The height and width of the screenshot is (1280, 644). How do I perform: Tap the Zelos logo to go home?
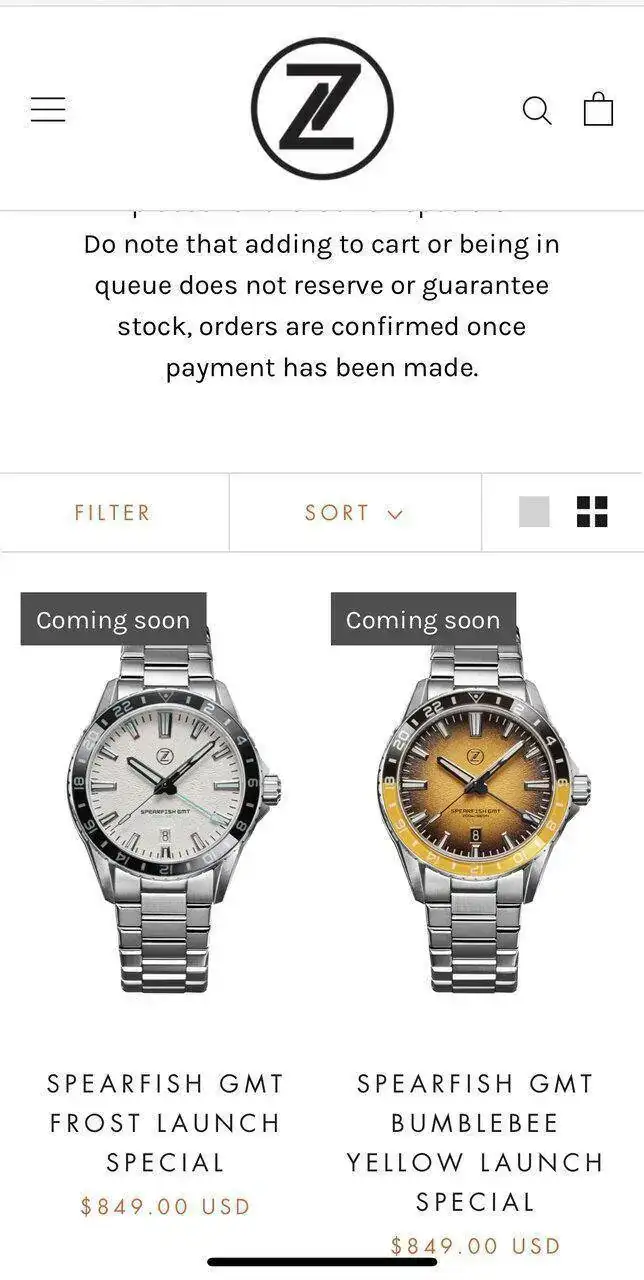click(x=322, y=108)
